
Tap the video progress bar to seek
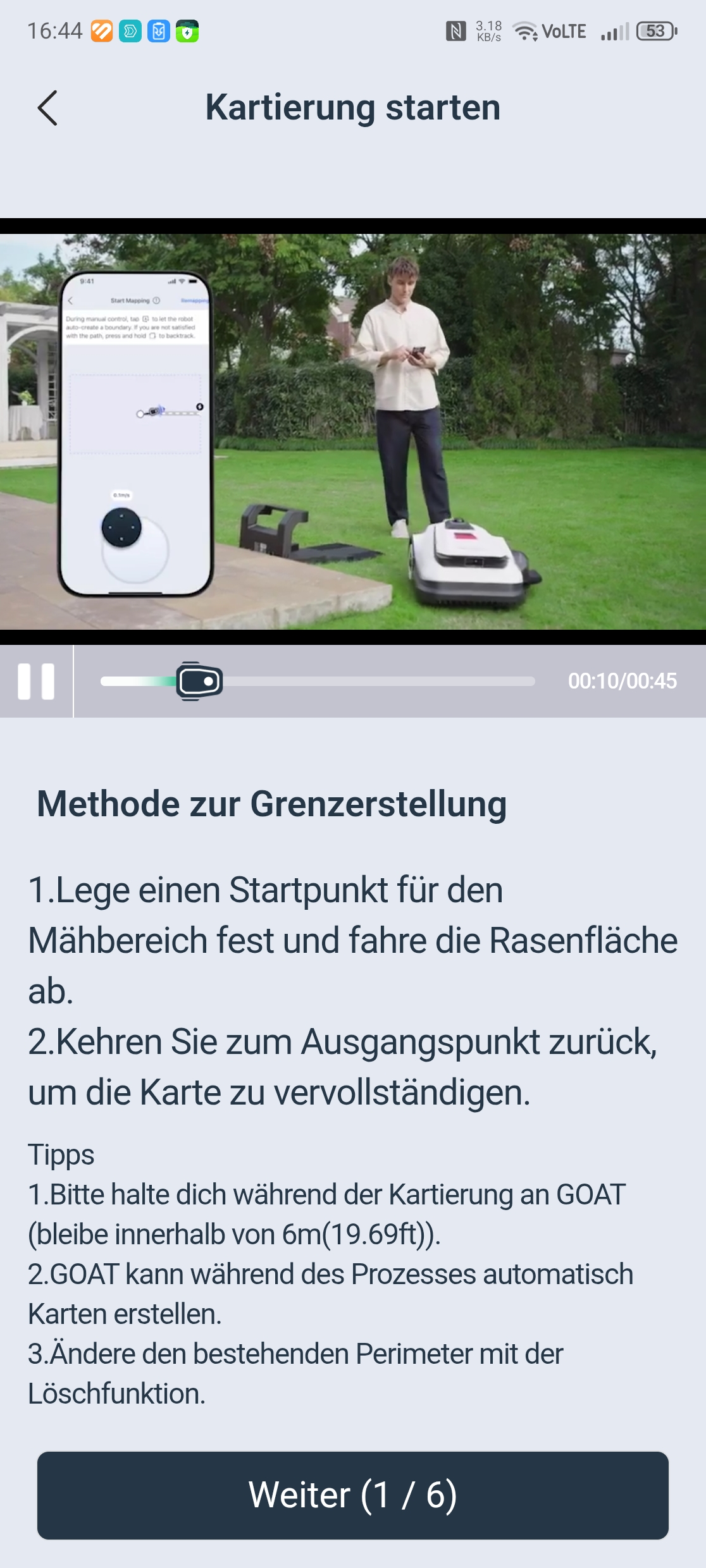coord(380,682)
